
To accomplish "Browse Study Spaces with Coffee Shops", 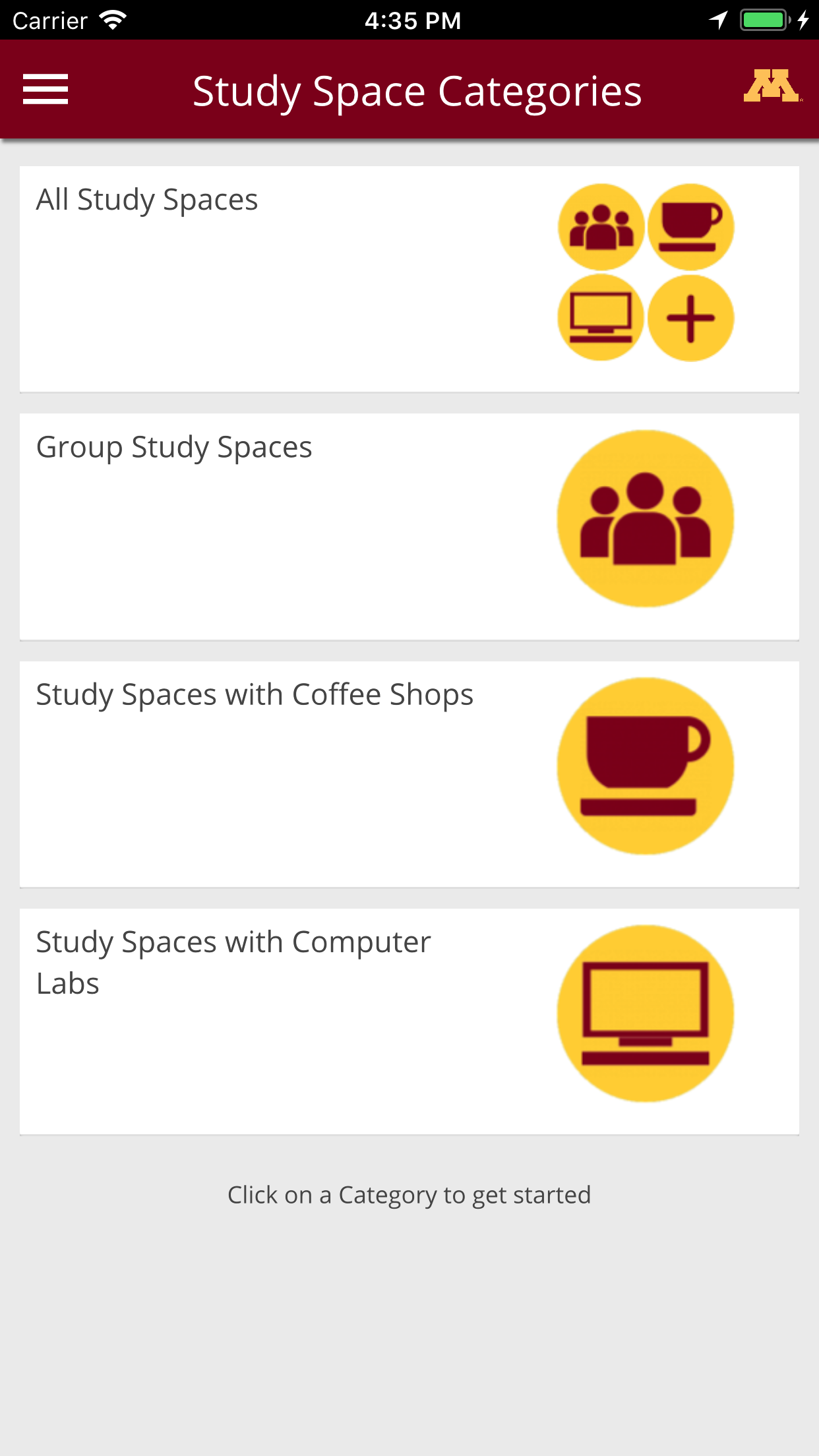I will click(x=409, y=773).
